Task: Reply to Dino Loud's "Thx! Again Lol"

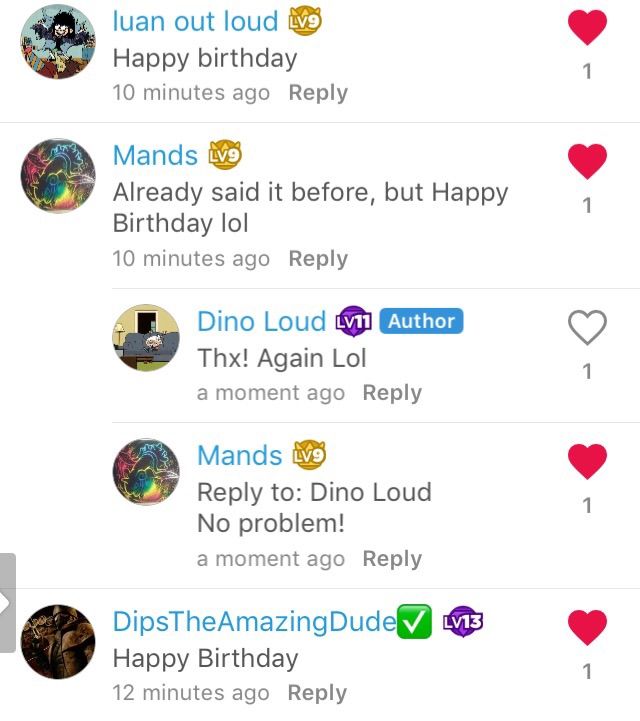Action: click(x=392, y=393)
